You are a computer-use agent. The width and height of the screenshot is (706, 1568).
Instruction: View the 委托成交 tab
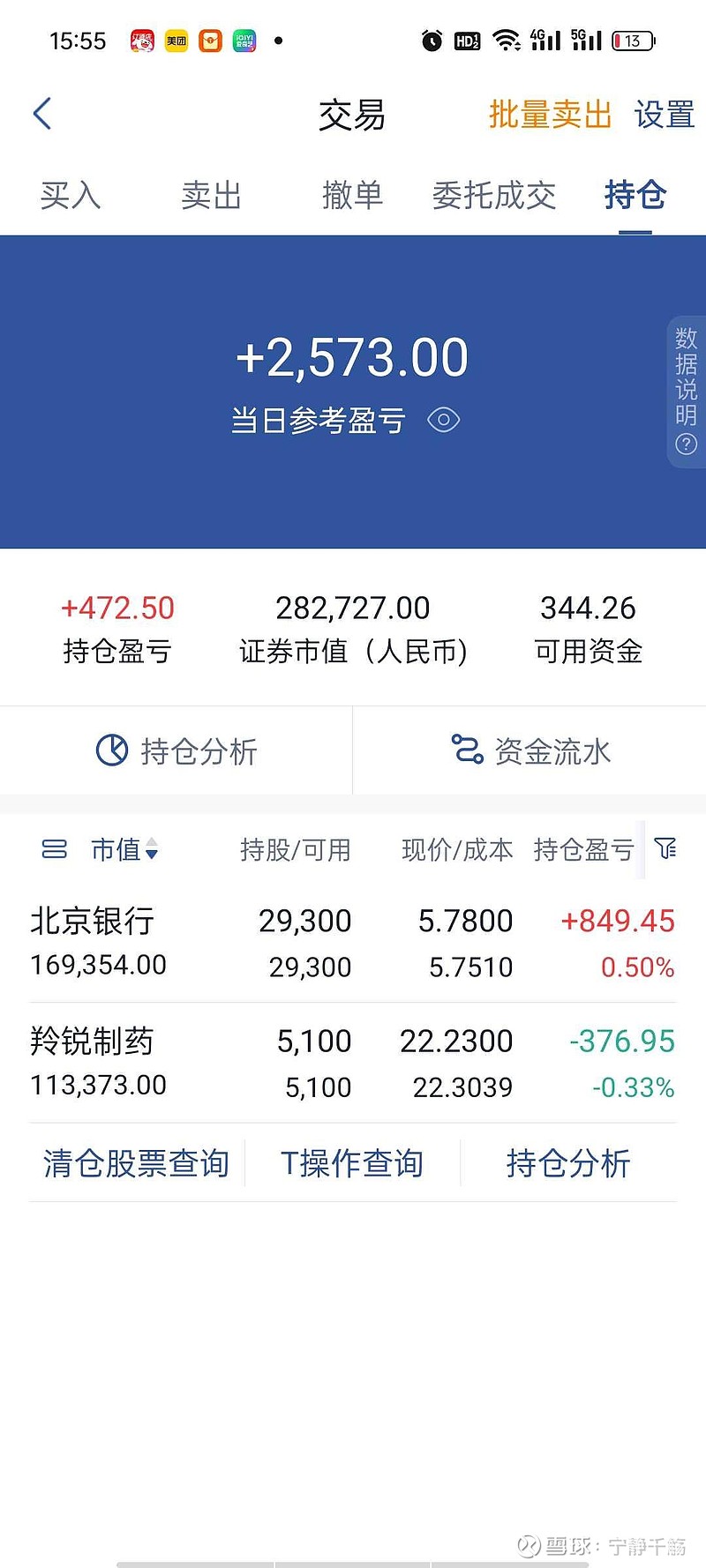494,195
